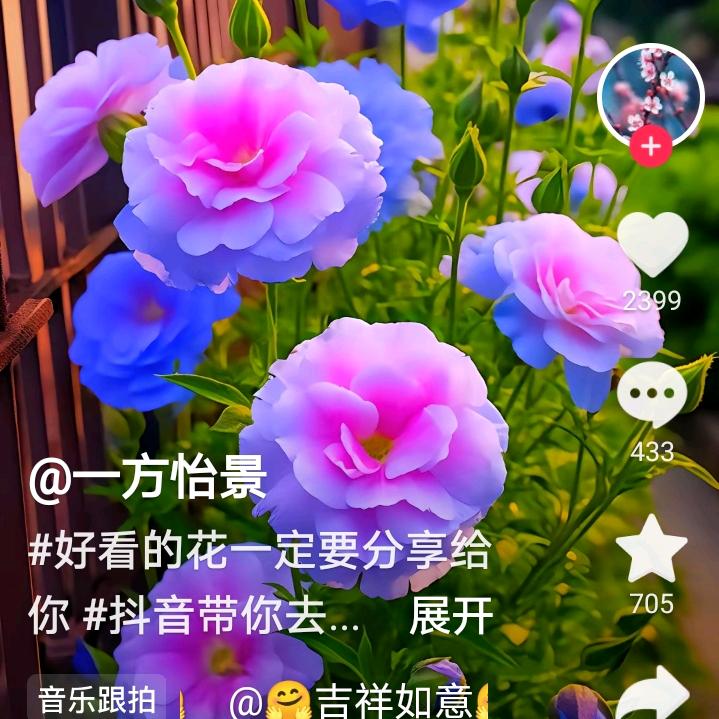Add this video to favorites star
Screen dimensions: 719x719
point(651,549)
